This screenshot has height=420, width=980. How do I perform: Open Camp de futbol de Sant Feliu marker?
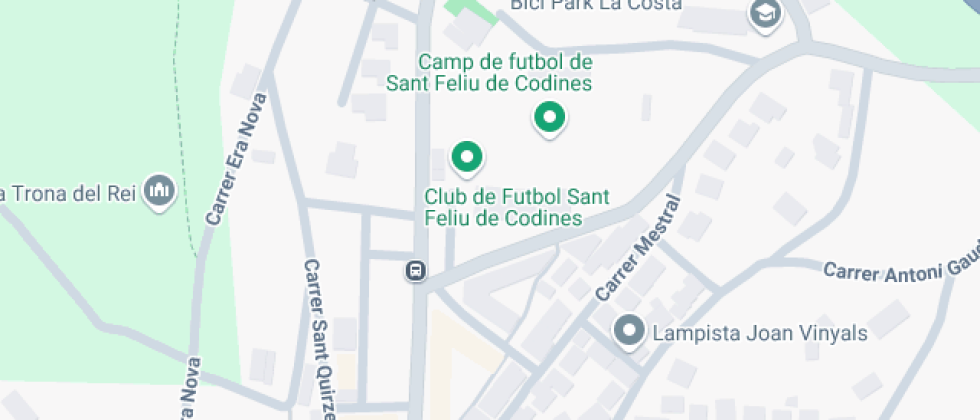548,118
